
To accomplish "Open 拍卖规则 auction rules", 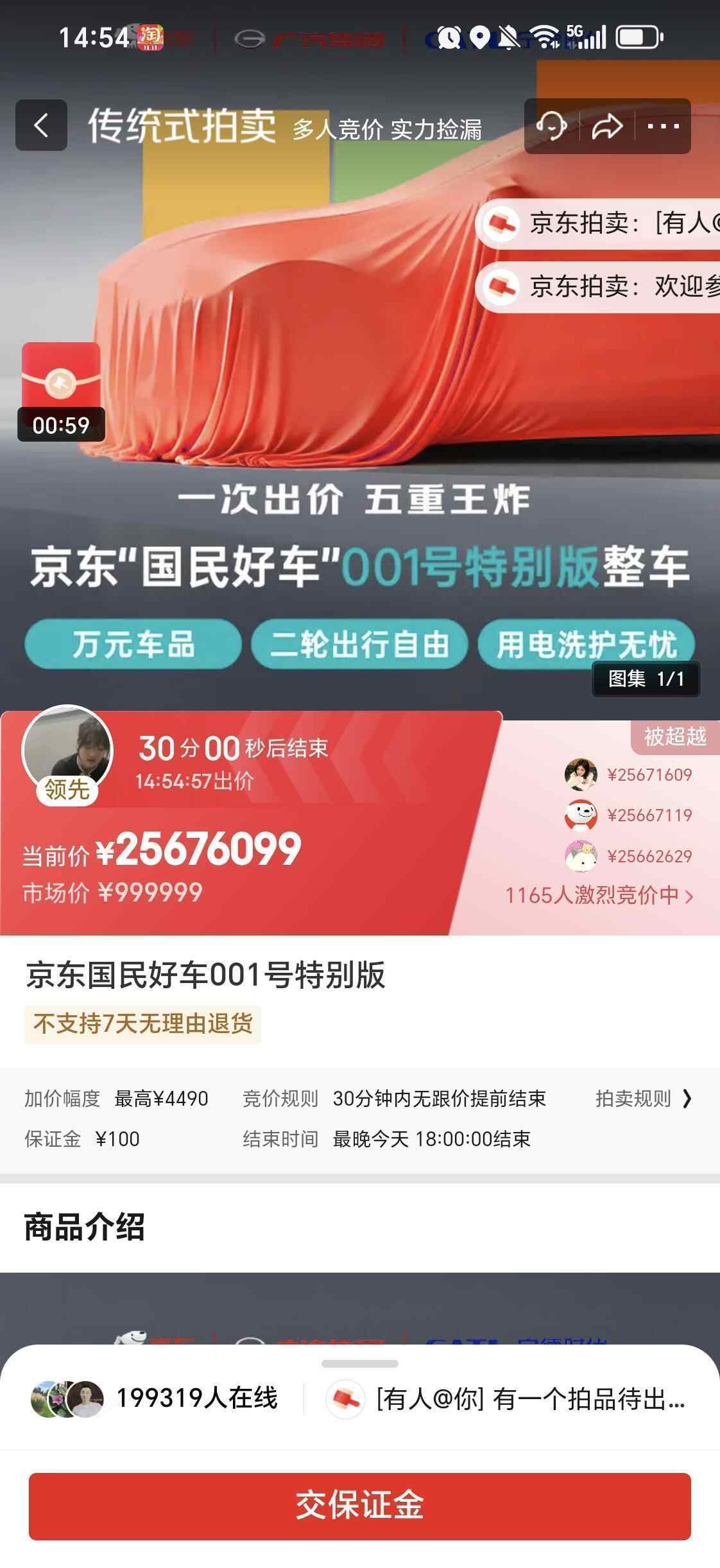I will point(643,1099).
